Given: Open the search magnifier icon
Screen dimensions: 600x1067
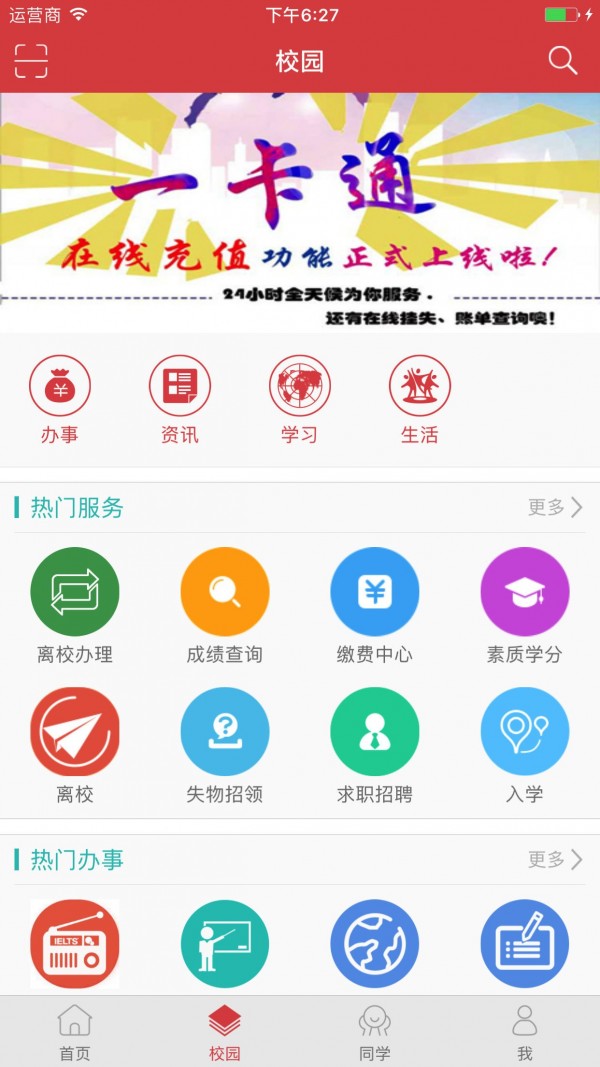Looking at the screenshot, I should tap(563, 61).
